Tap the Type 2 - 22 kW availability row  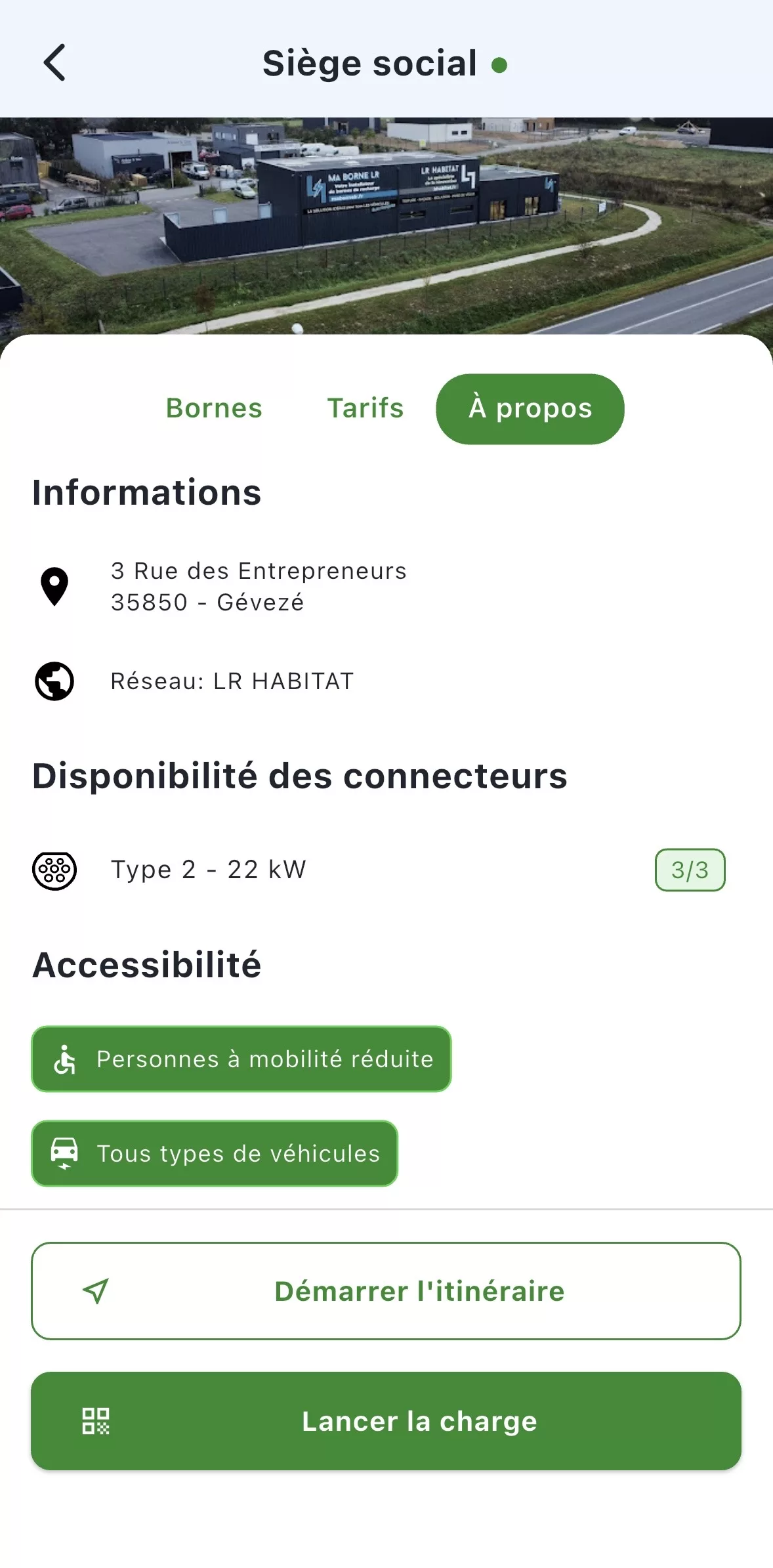[x=207, y=869]
